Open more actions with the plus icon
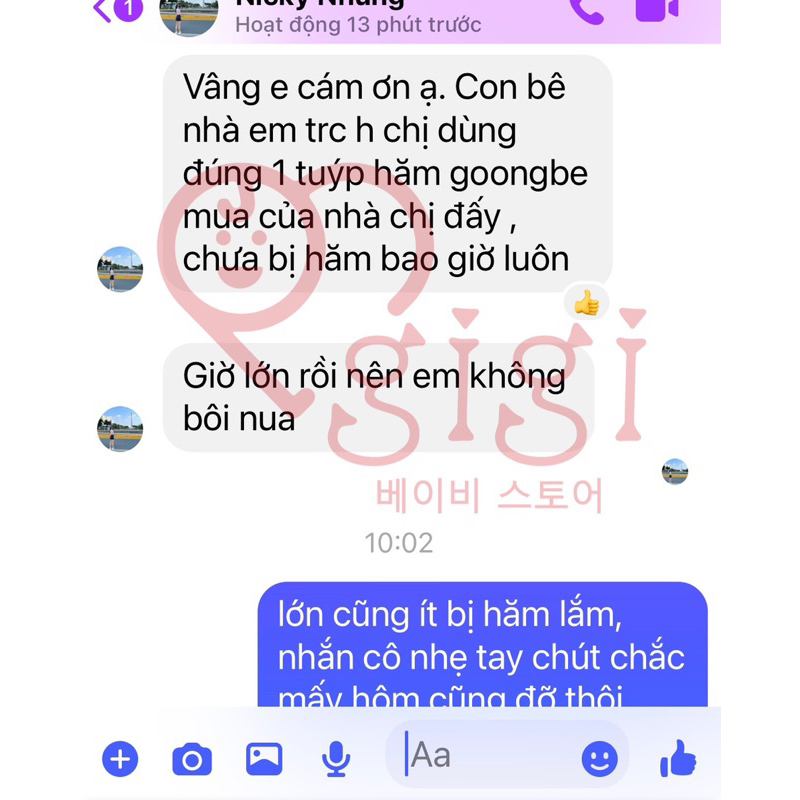This screenshot has width=800, height=800. 120,759
